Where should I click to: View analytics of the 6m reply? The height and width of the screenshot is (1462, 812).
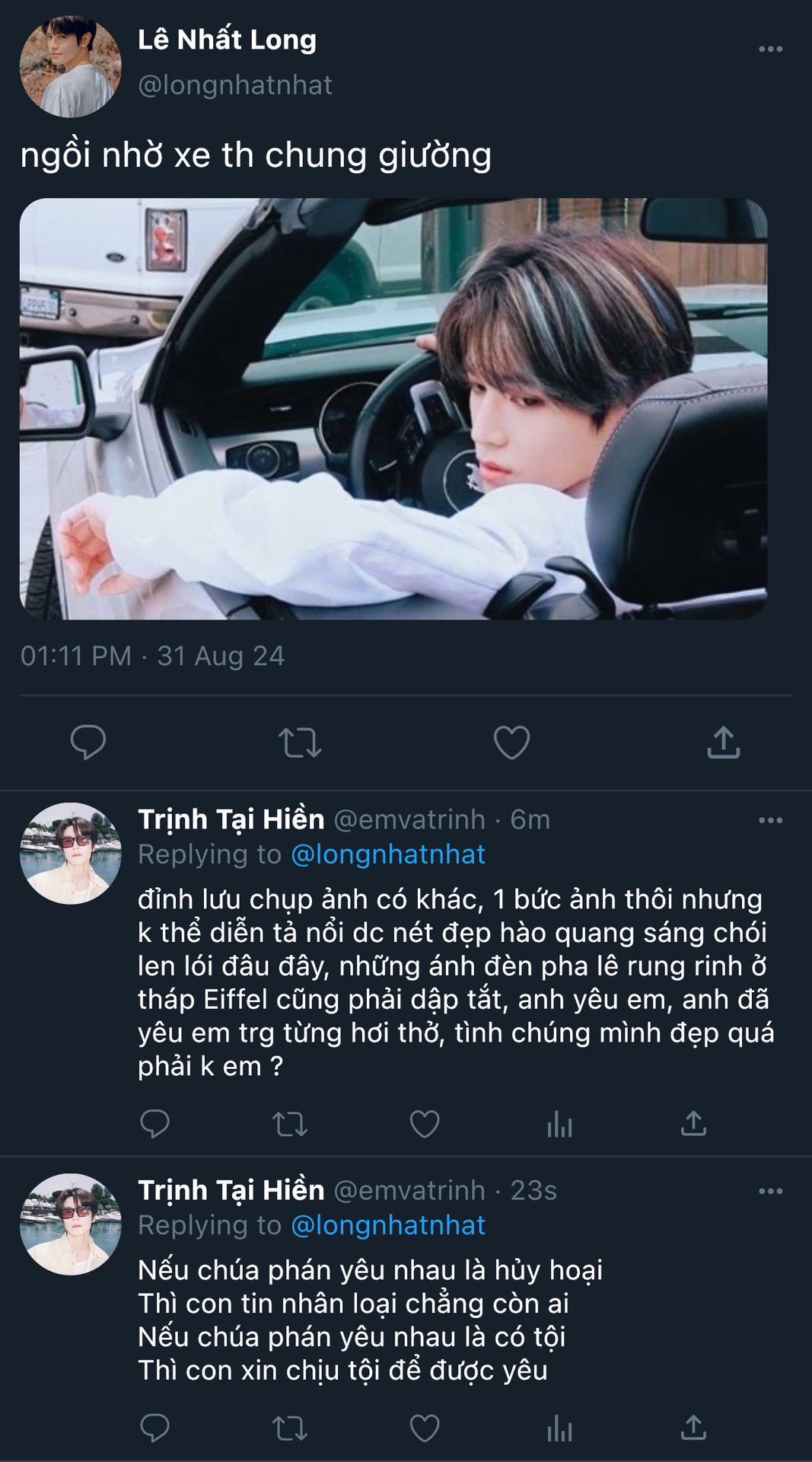[x=559, y=1124]
